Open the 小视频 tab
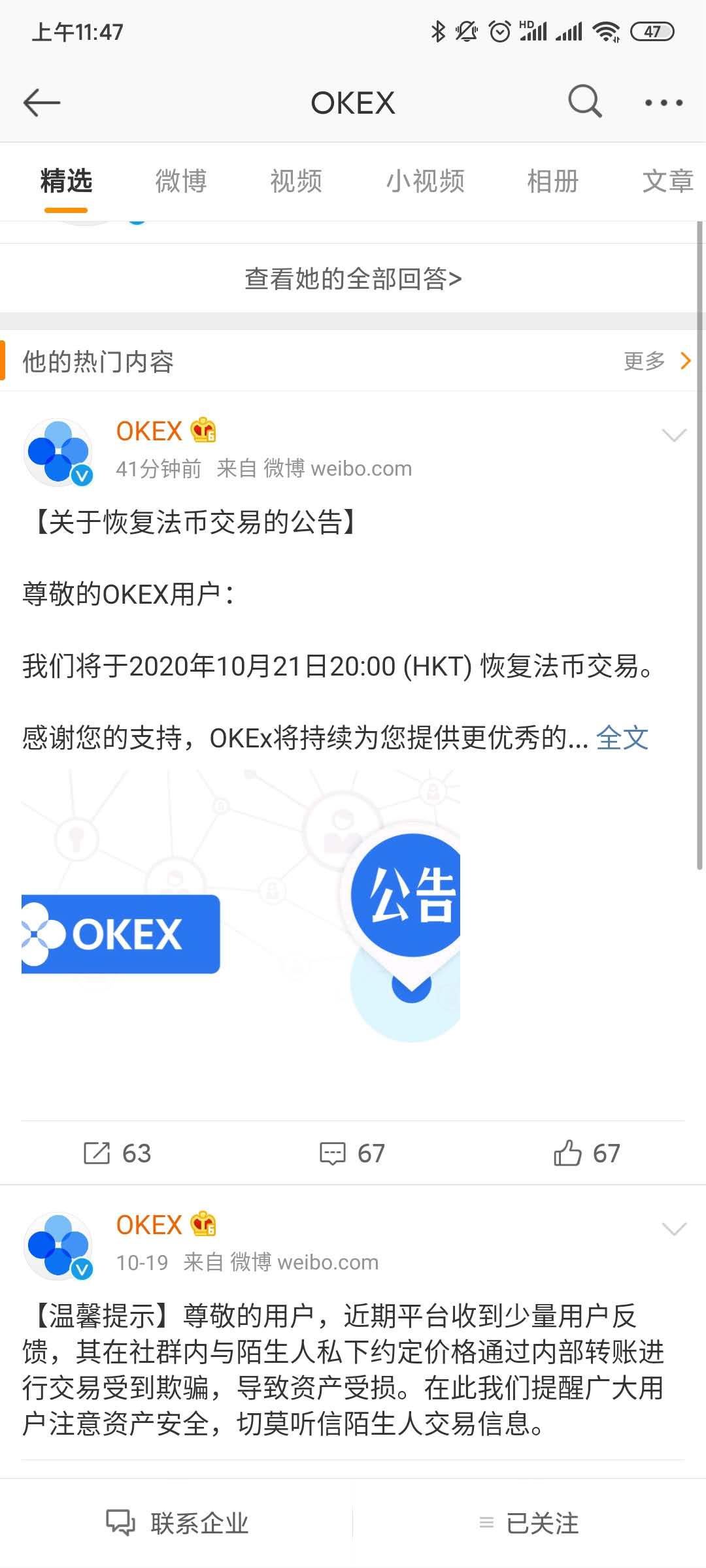Image resolution: width=706 pixels, height=1568 pixels. [425, 181]
